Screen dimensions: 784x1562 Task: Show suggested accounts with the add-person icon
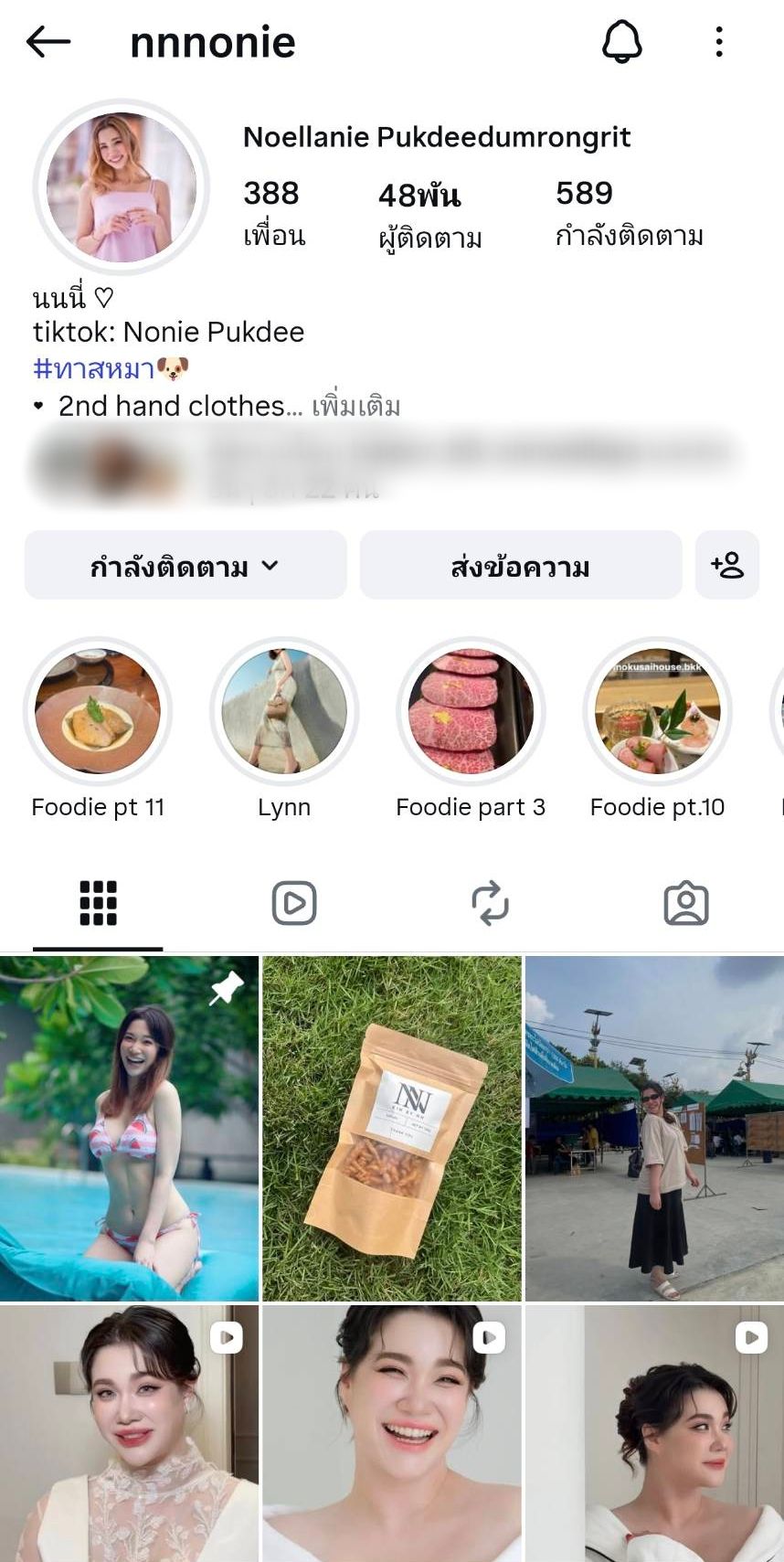[x=727, y=566]
